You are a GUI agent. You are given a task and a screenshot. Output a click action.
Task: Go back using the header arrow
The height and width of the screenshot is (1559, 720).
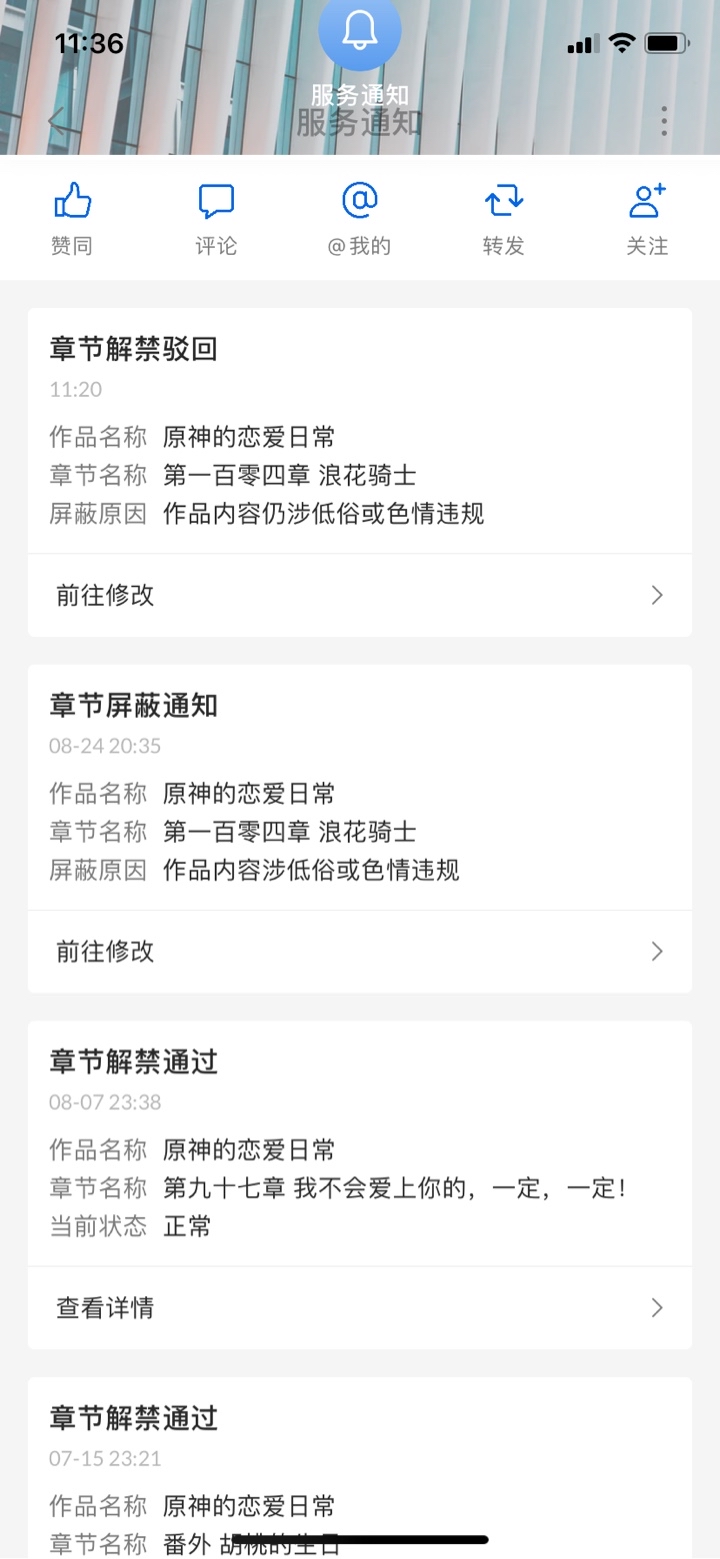click(x=57, y=122)
